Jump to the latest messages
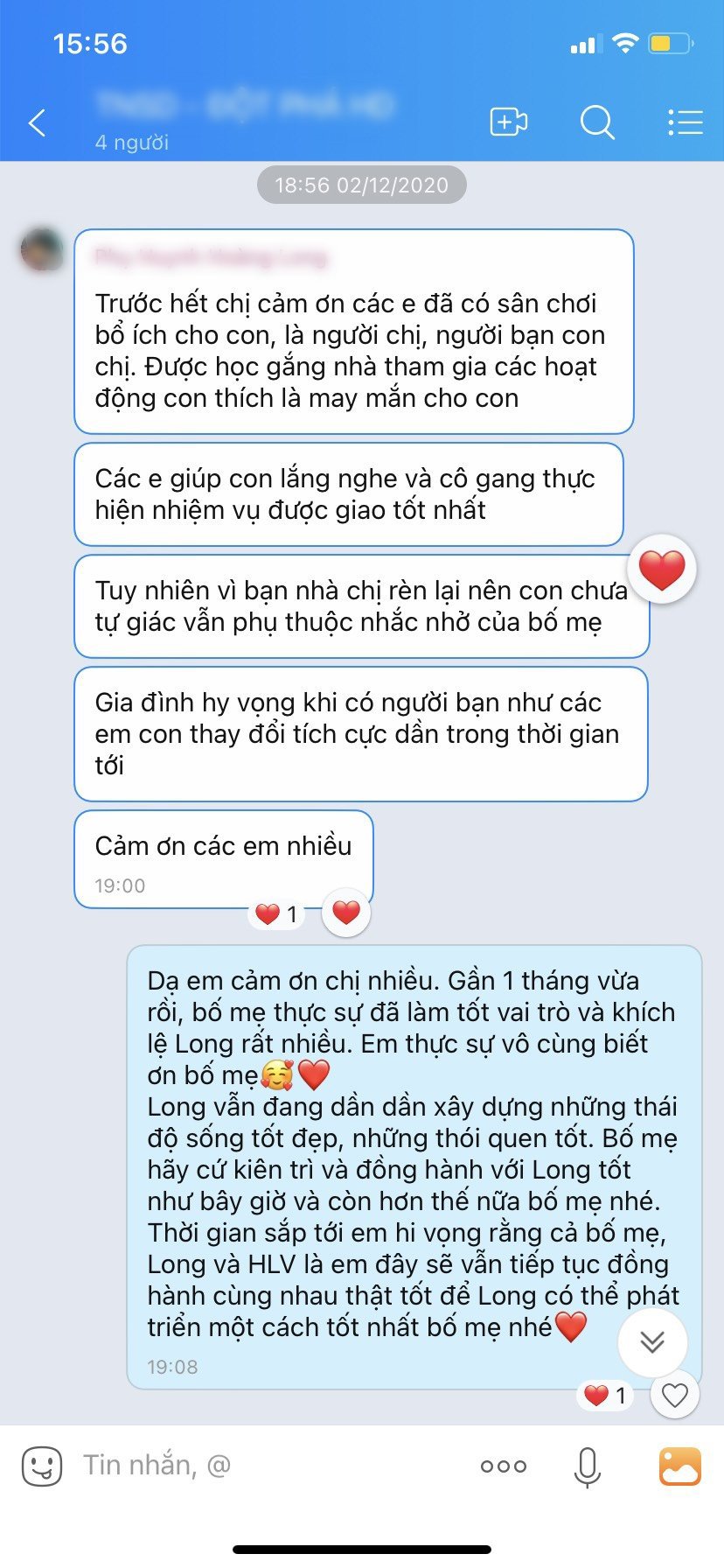The height and width of the screenshot is (1568, 724). 652,1341
